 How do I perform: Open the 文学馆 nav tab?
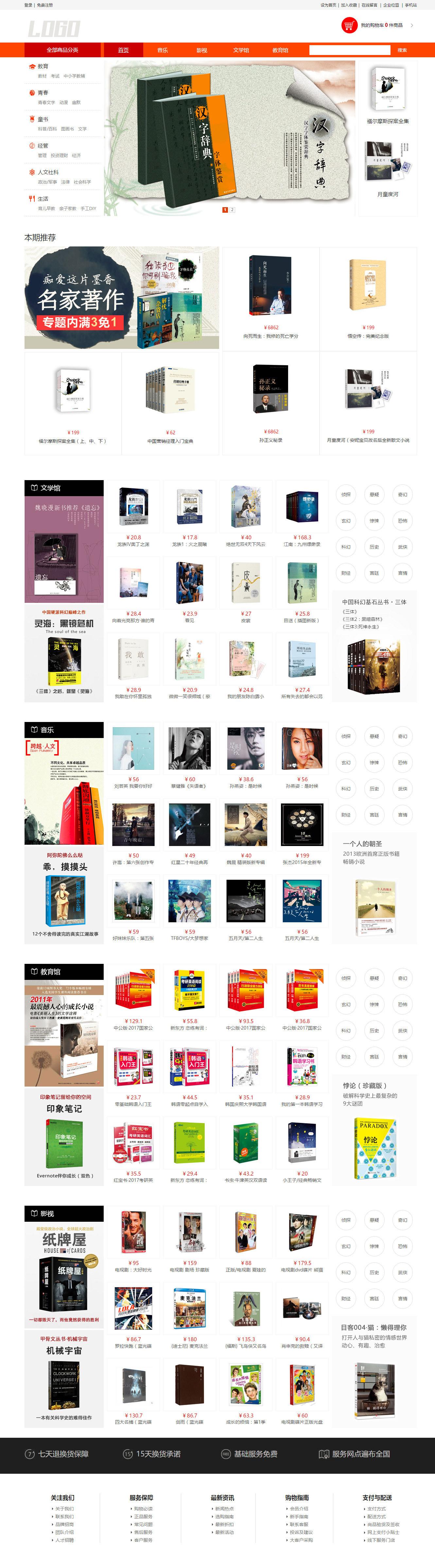click(241, 50)
